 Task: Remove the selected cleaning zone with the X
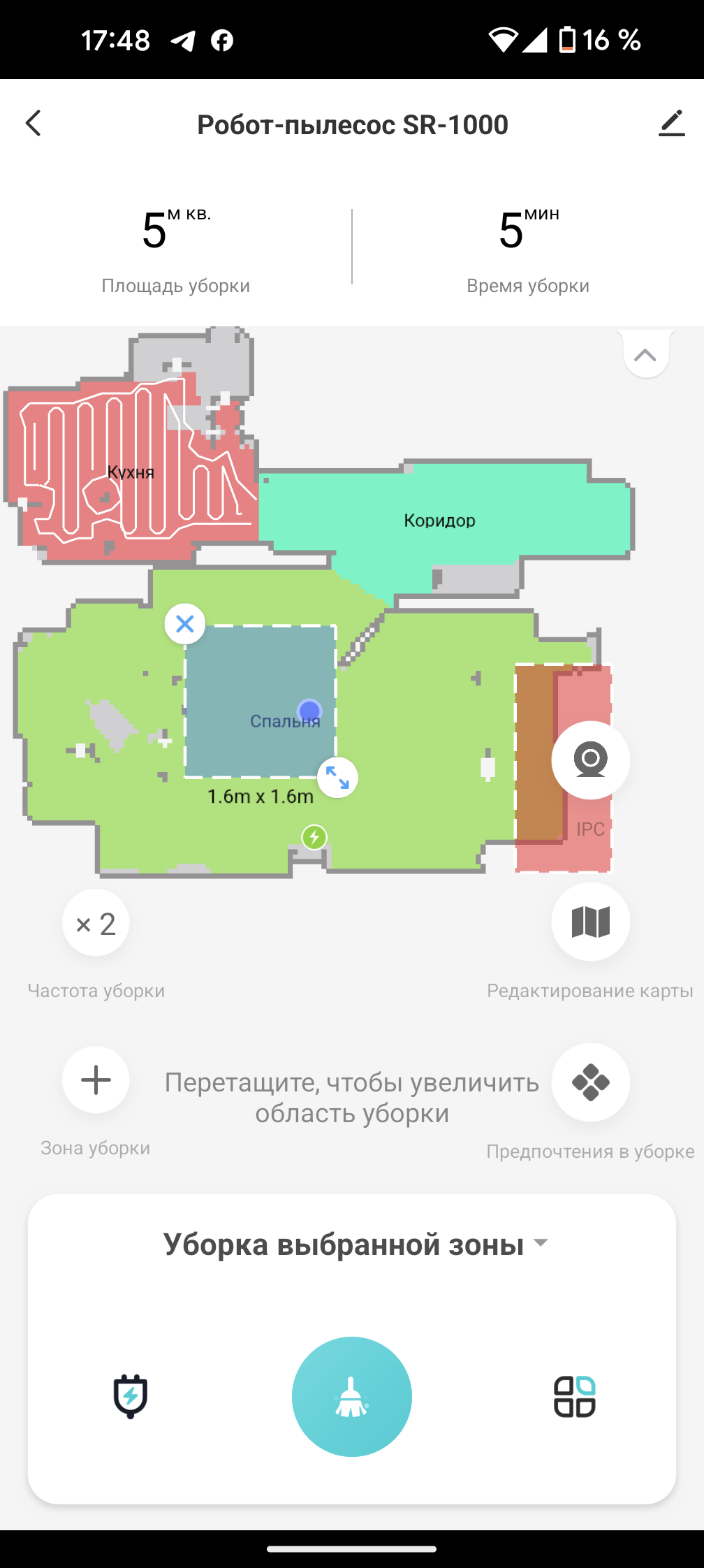point(185,623)
